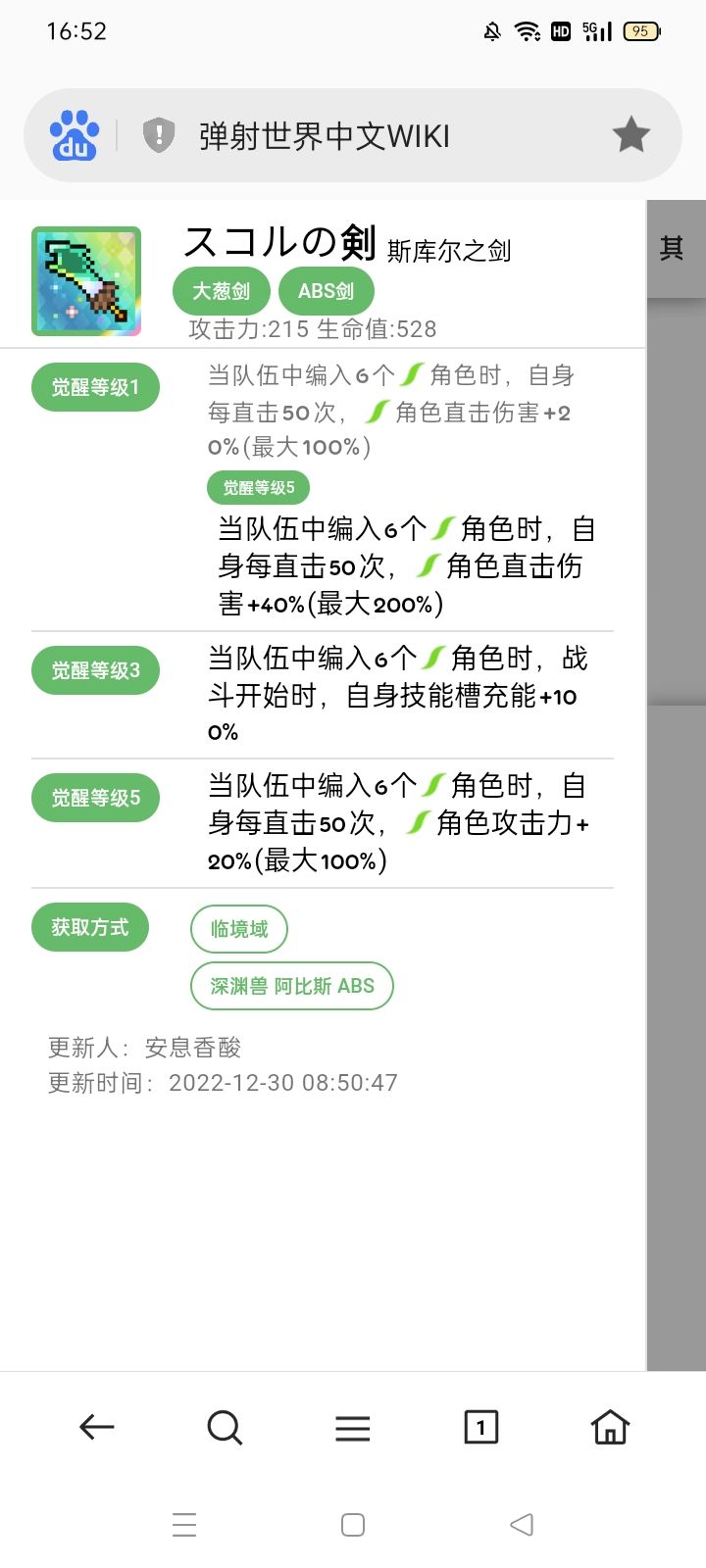Tap the home icon in the bottom bar

pos(609,1427)
